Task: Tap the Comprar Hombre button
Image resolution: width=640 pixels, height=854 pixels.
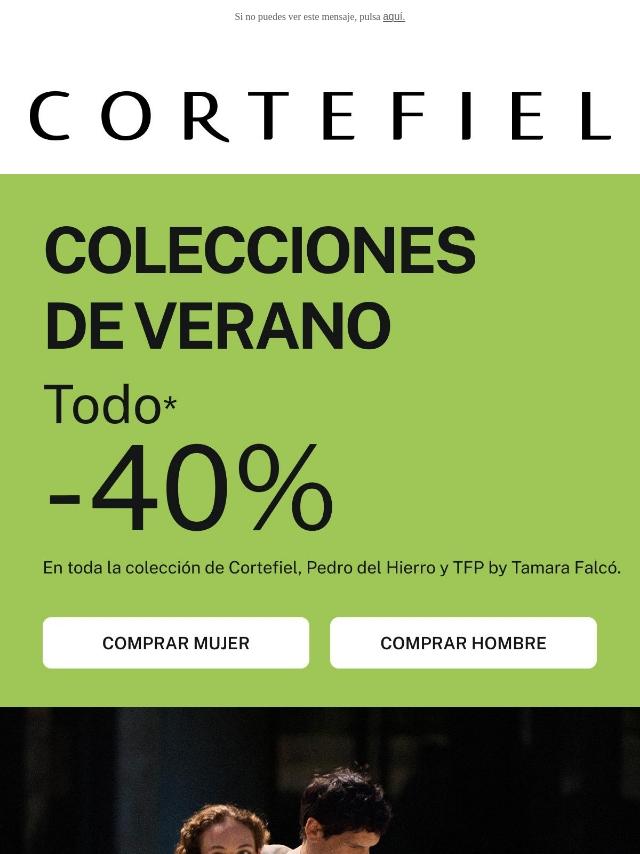Action: pos(464,643)
